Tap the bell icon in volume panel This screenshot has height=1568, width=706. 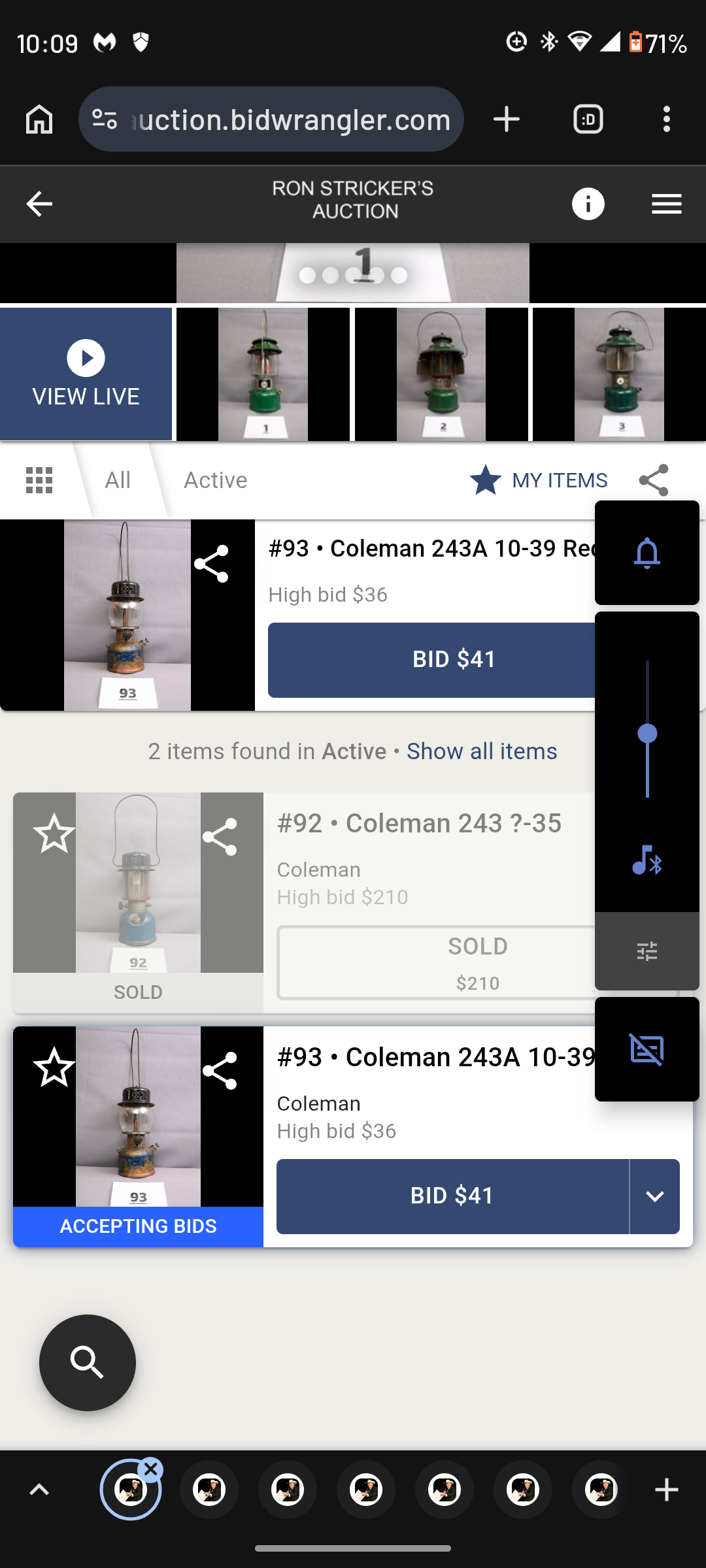[x=647, y=553]
